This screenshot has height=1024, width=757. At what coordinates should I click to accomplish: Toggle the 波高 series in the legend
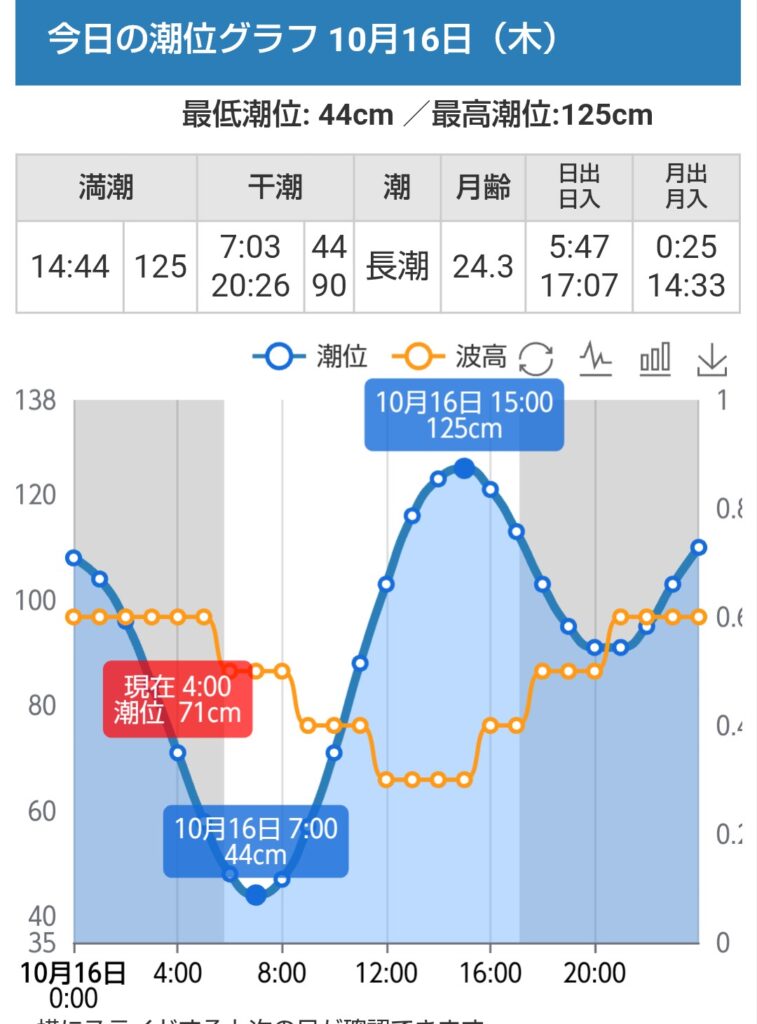(x=450, y=357)
